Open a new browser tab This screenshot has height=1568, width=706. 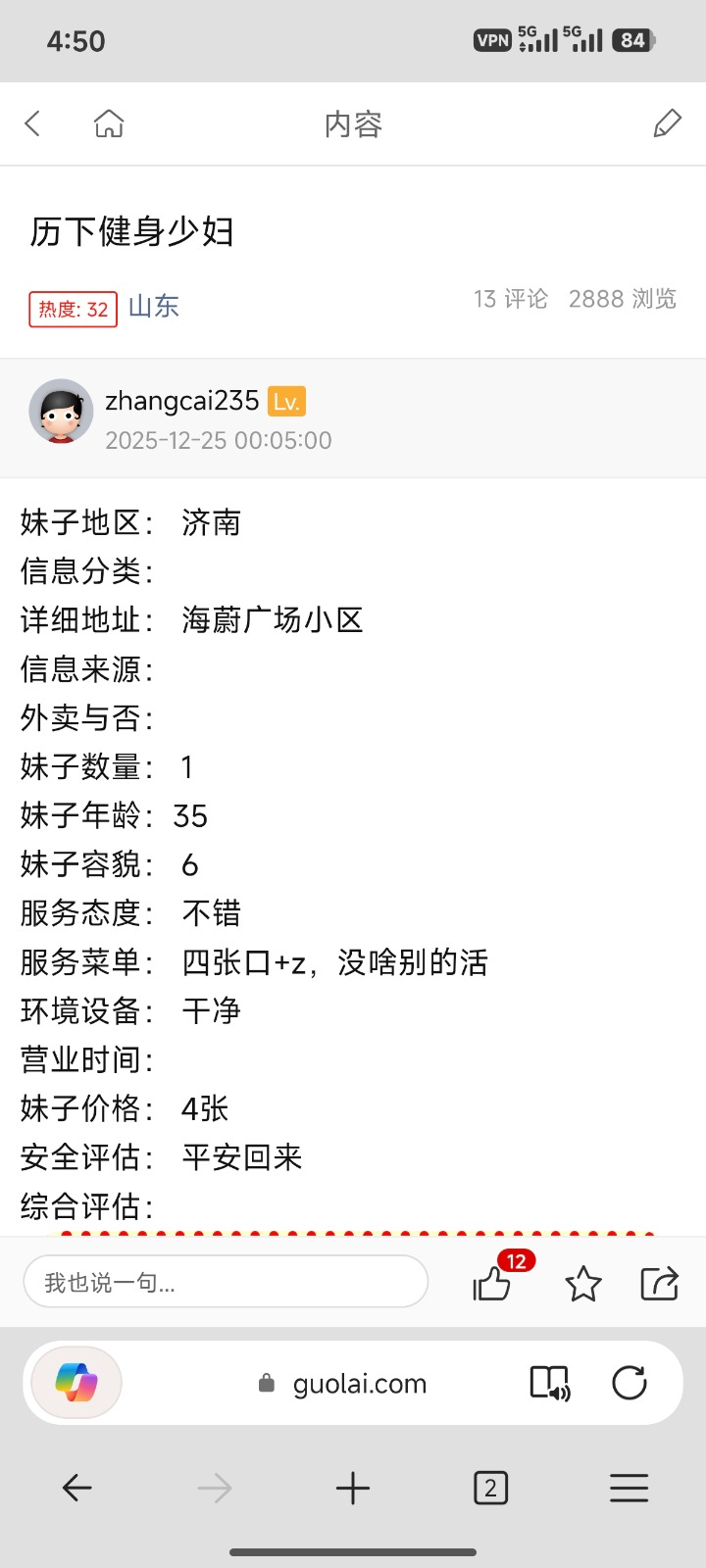(x=353, y=1489)
